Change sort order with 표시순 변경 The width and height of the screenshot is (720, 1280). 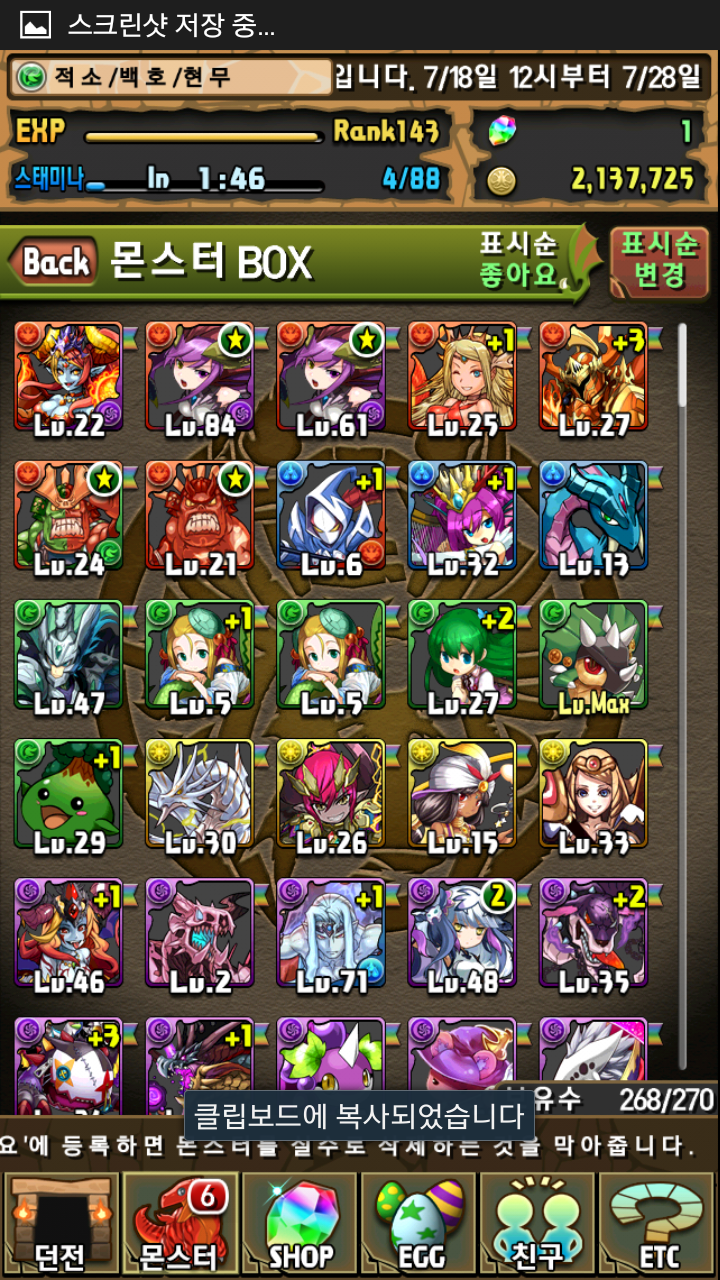pyautogui.click(x=658, y=260)
